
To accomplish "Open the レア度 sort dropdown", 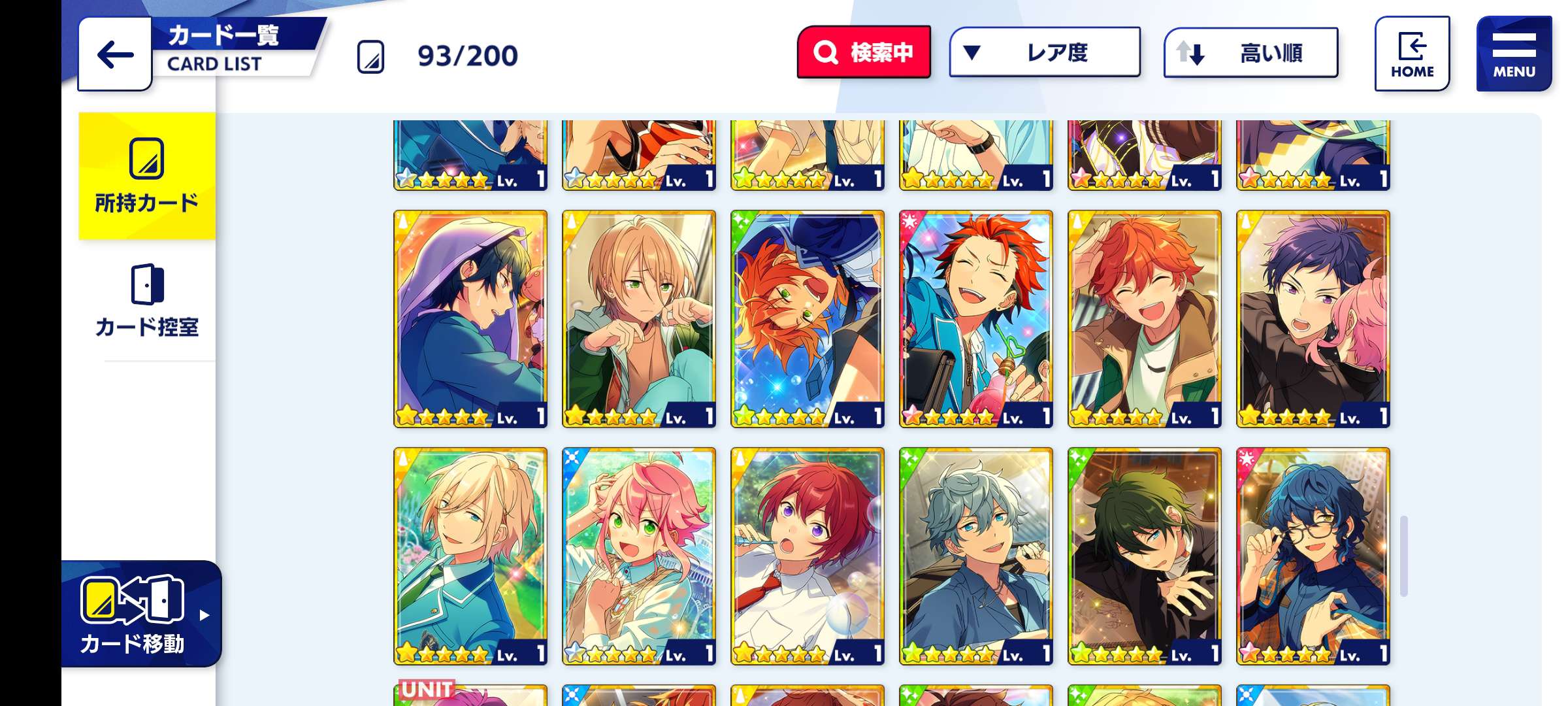I will click(x=1044, y=52).
